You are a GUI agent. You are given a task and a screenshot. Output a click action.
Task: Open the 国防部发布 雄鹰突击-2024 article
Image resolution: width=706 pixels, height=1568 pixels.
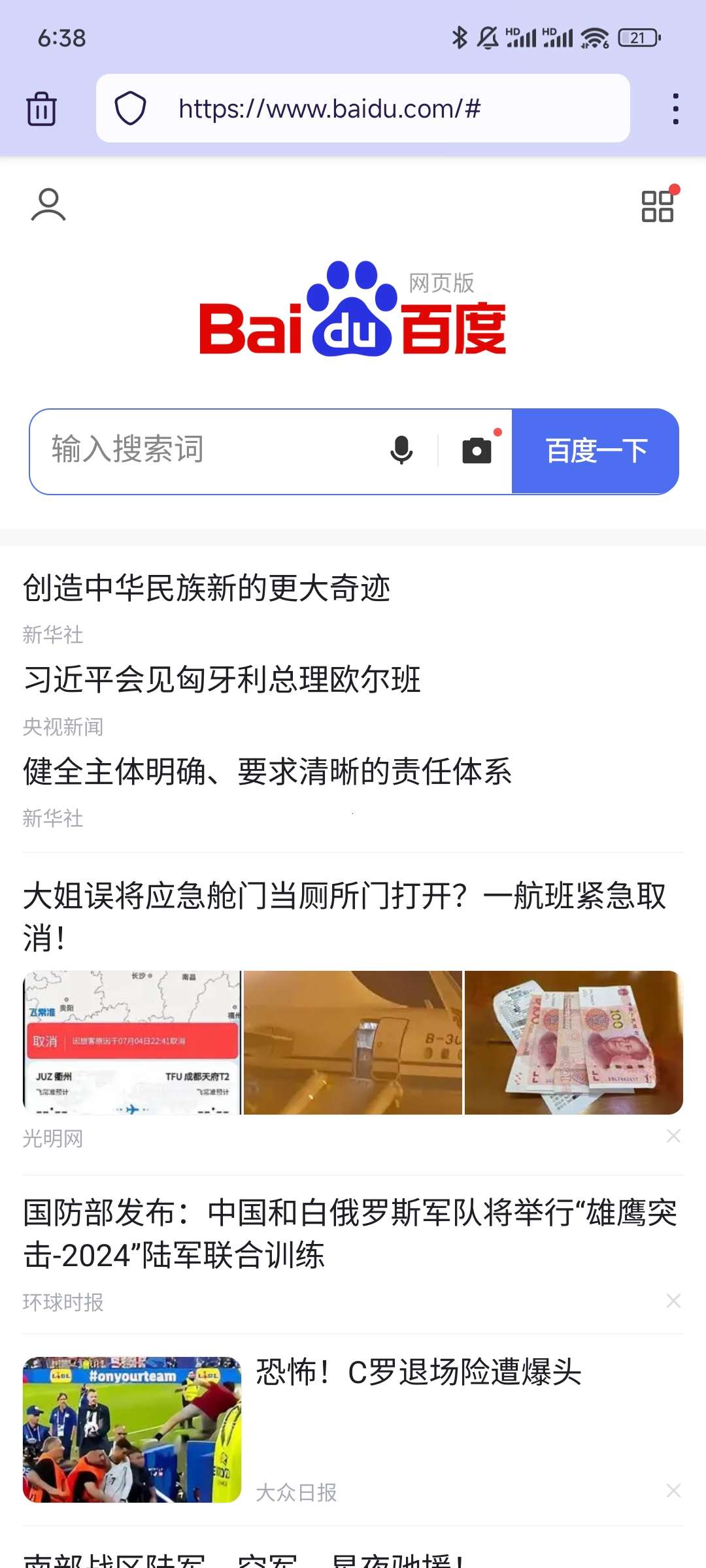tap(350, 1233)
